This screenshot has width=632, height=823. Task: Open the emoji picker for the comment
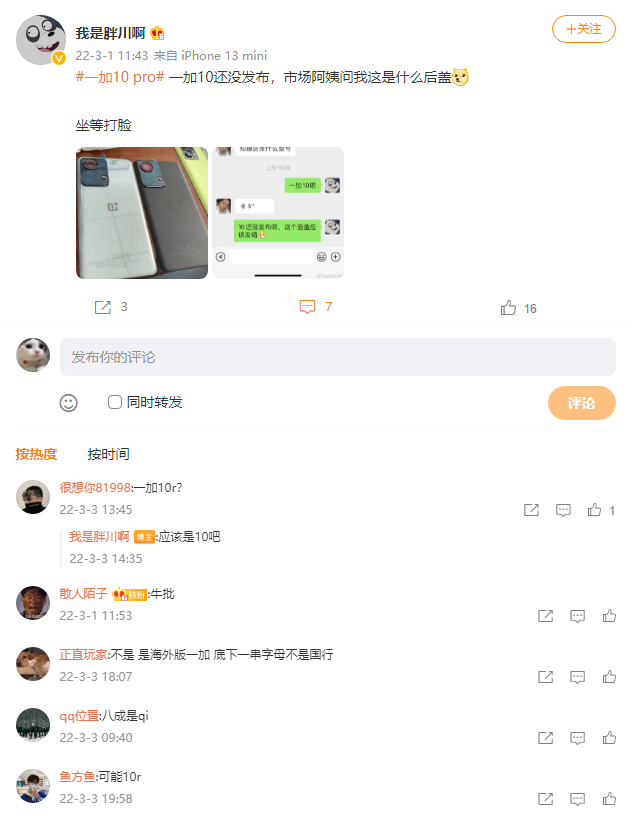coord(68,402)
